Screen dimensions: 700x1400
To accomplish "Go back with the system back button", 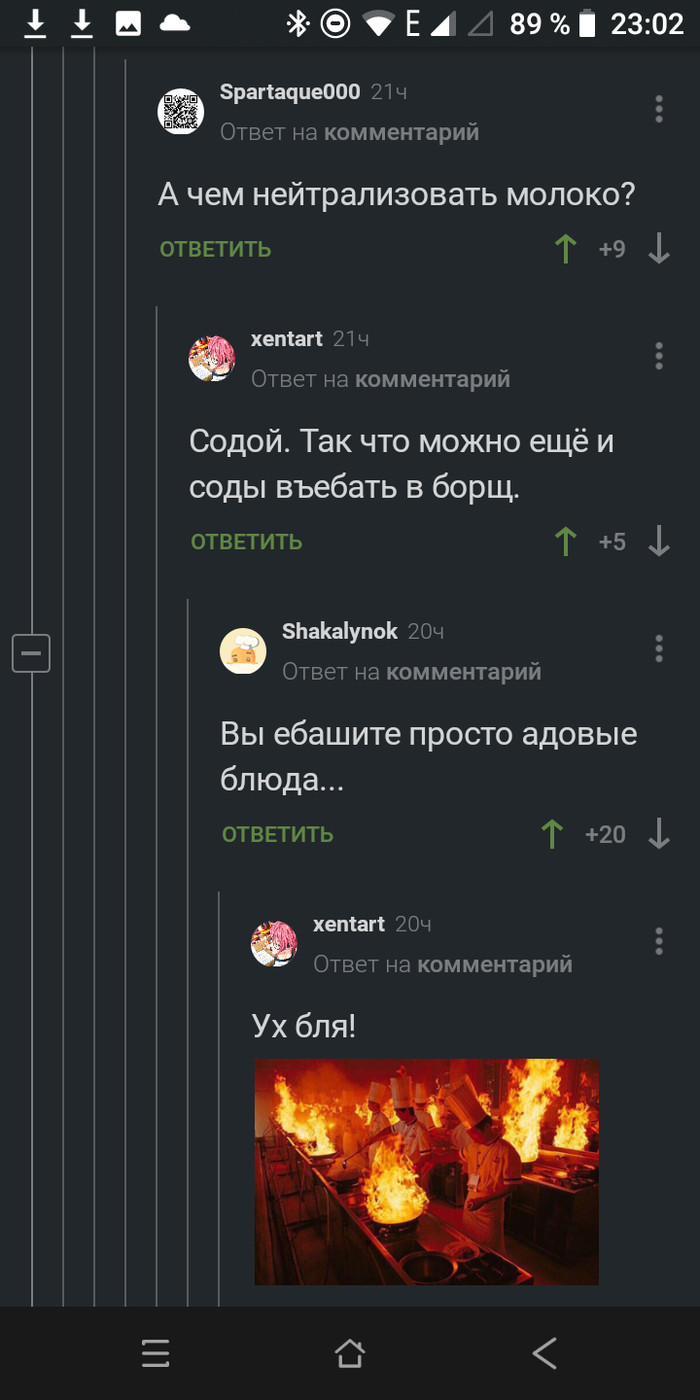I will click(x=544, y=1353).
